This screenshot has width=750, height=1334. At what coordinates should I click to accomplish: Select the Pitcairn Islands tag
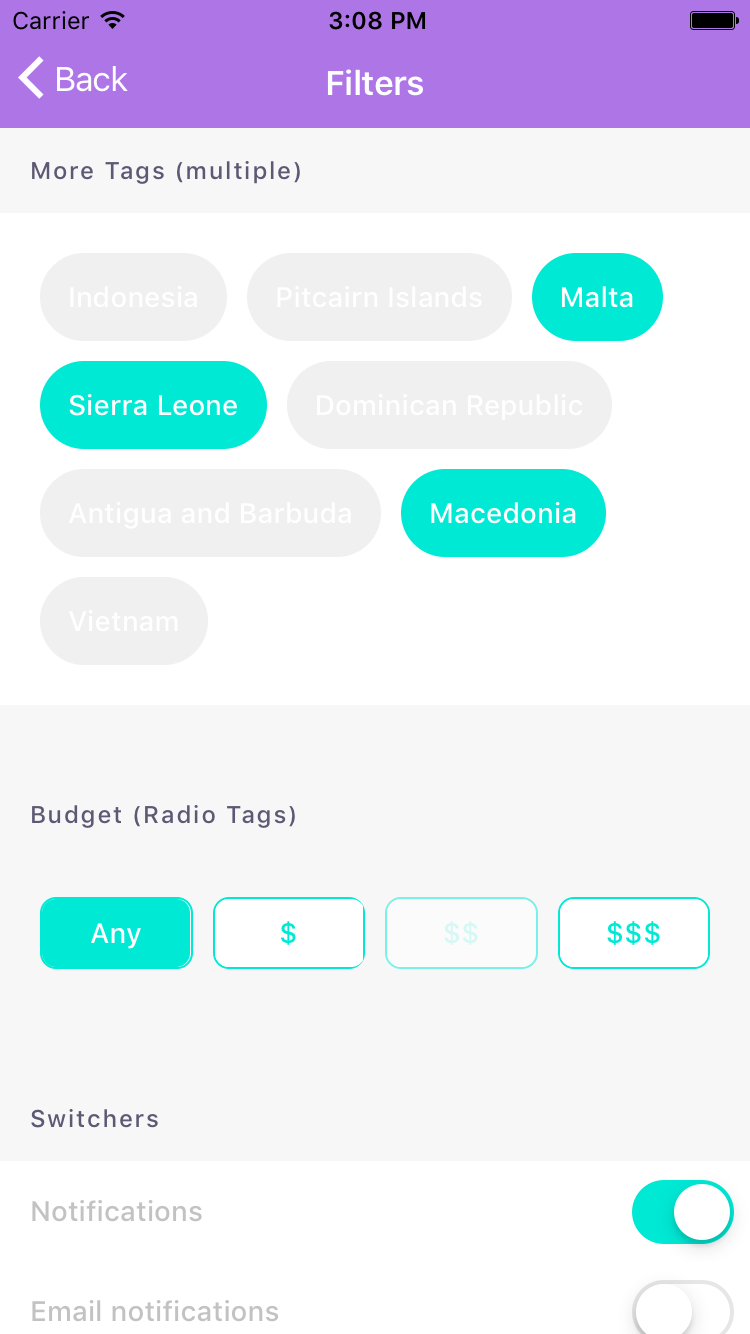pyautogui.click(x=379, y=297)
